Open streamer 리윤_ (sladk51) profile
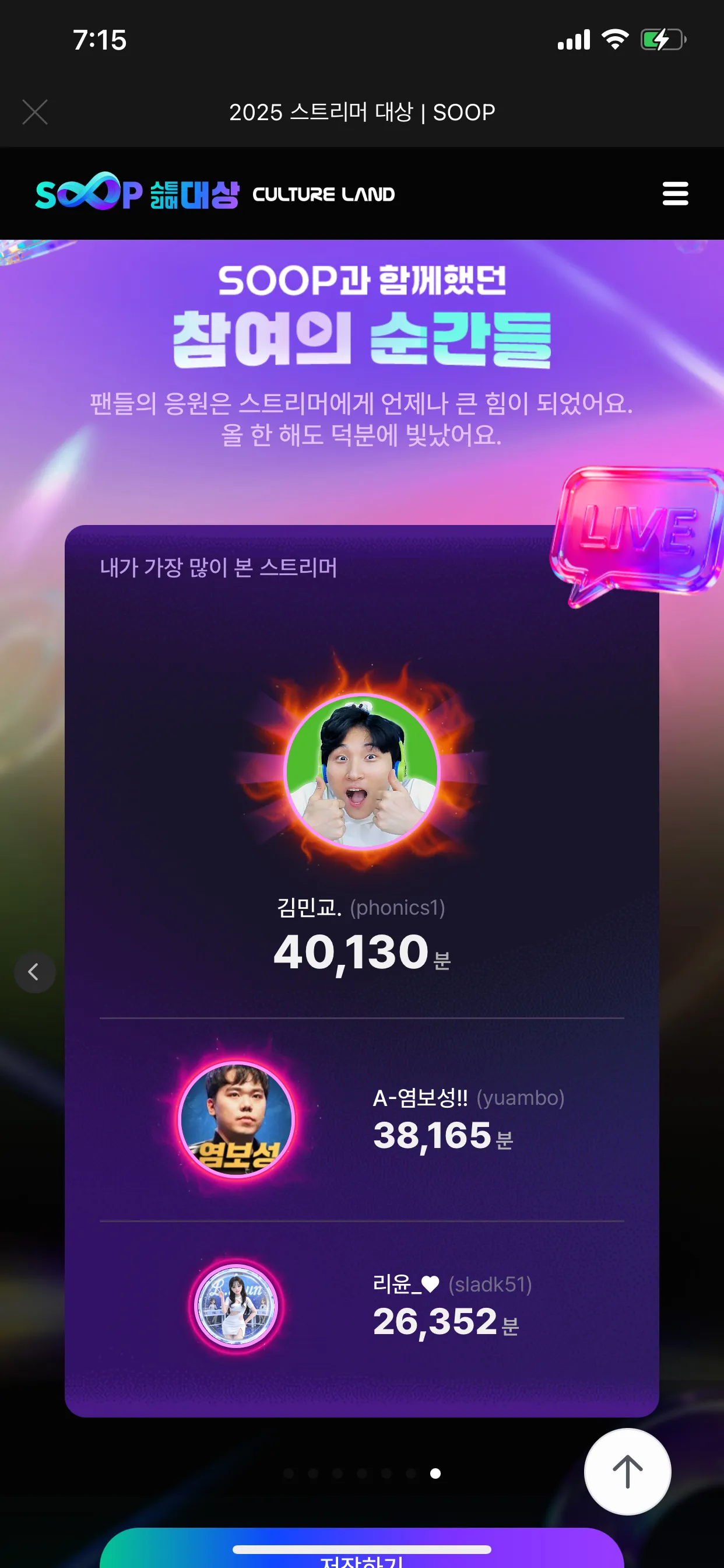This screenshot has width=724, height=1568. [x=236, y=1305]
